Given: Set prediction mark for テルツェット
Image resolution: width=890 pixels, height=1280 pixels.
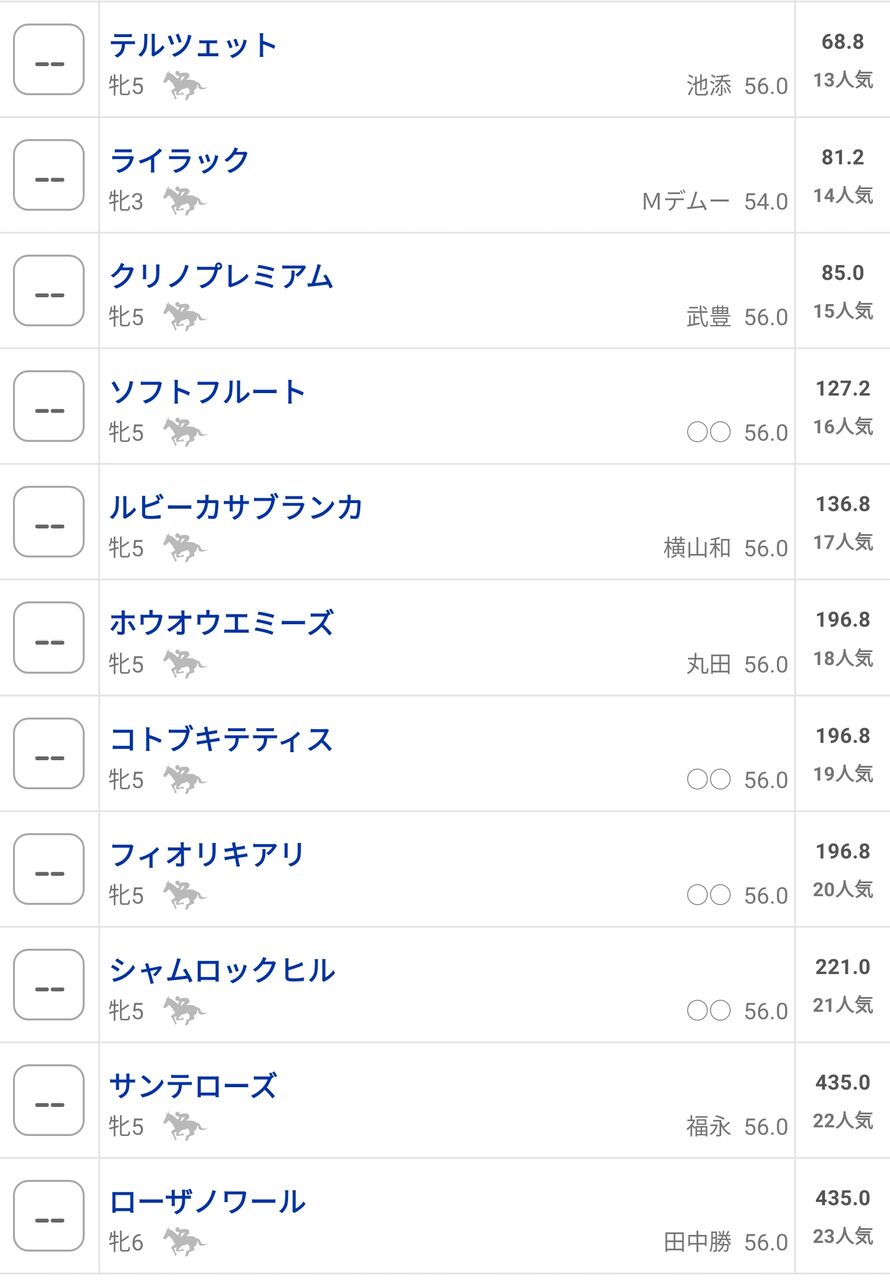Looking at the screenshot, I should pos(49,60).
